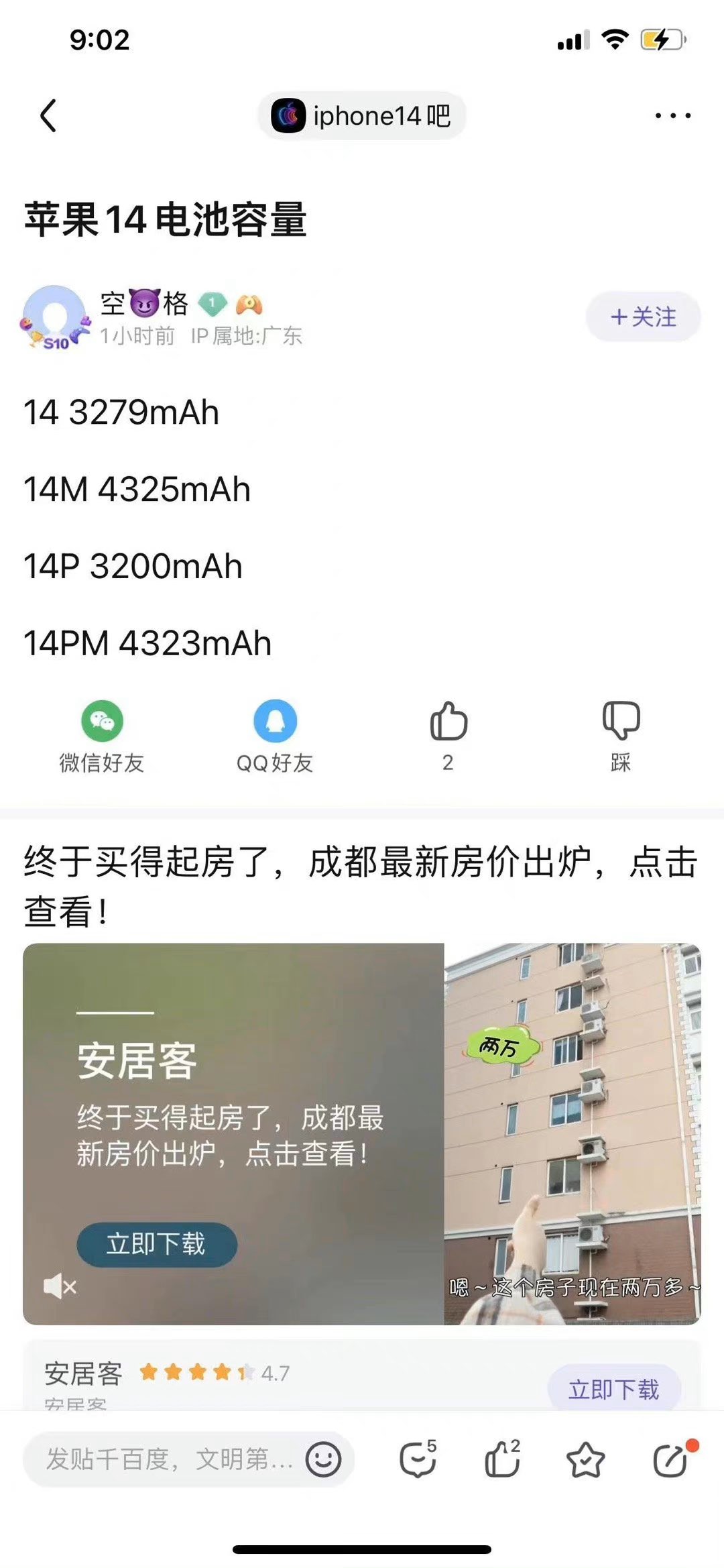
Task: Add the post to favorites
Action: click(585, 1459)
